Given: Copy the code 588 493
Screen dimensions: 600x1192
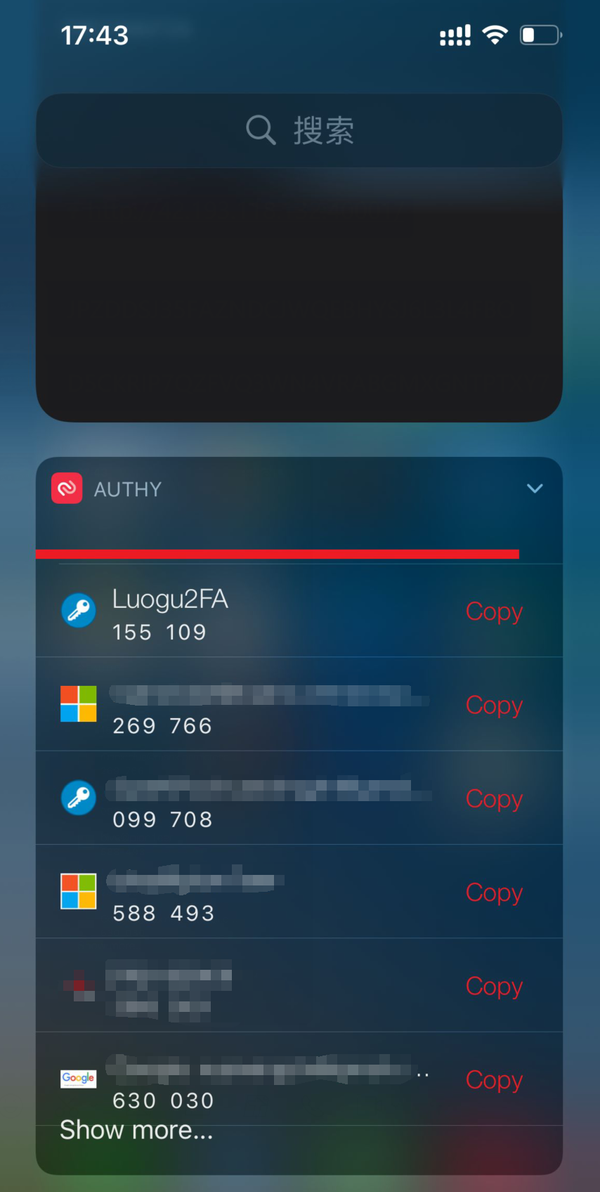Looking at the screenshot, I should [x=494, y=893].
